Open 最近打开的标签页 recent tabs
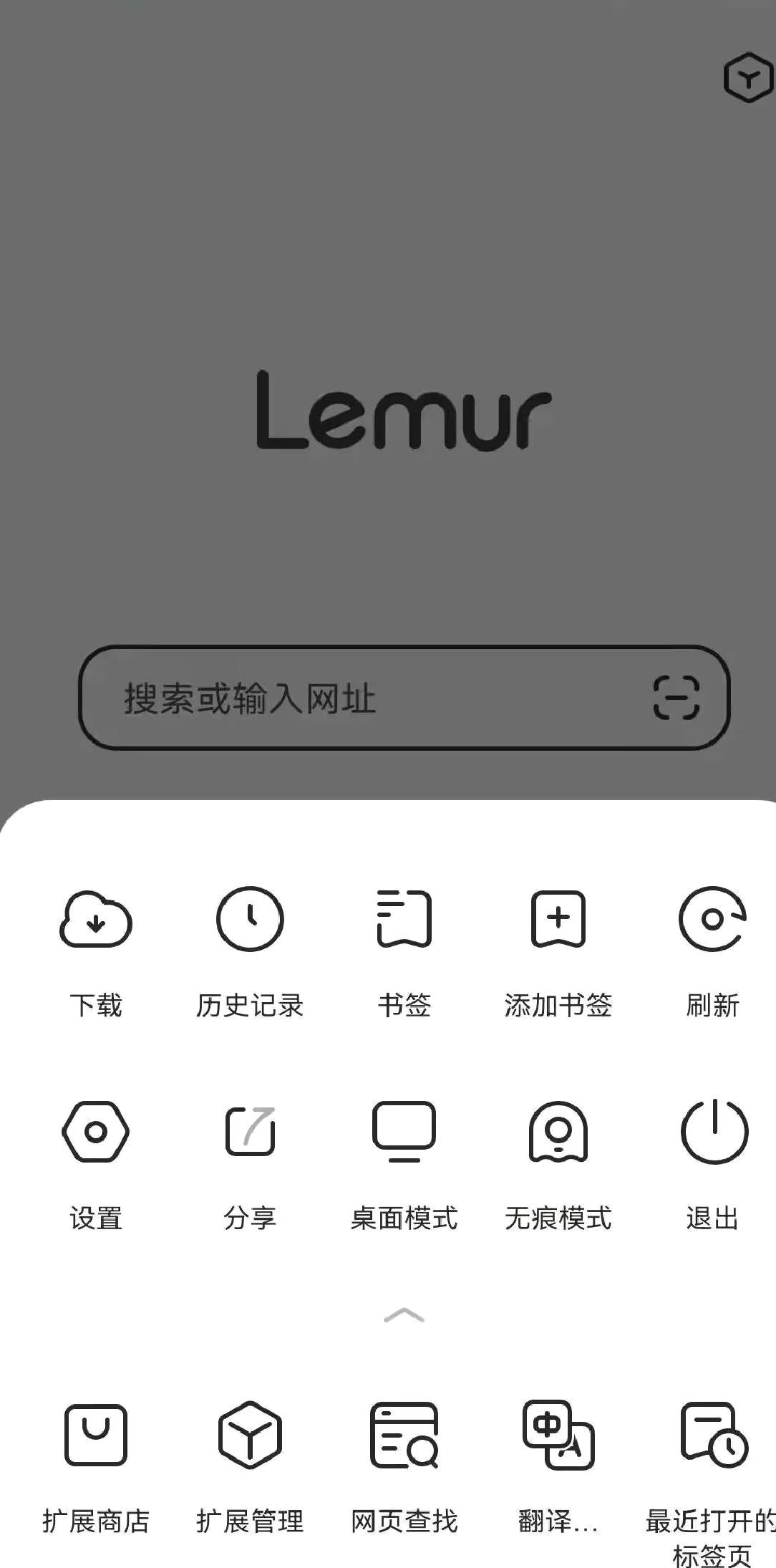776x1568 pixels. point(713,1436)
